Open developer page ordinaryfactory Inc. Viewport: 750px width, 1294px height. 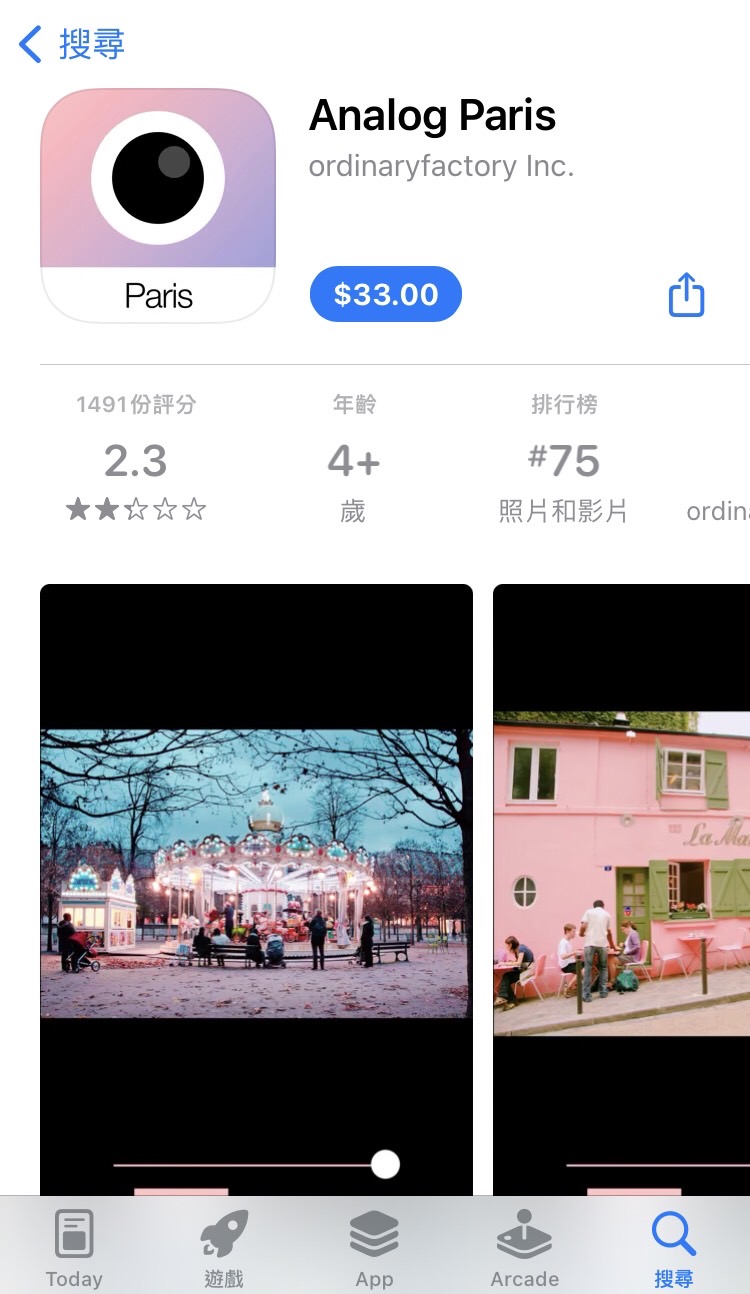[442, 166]
